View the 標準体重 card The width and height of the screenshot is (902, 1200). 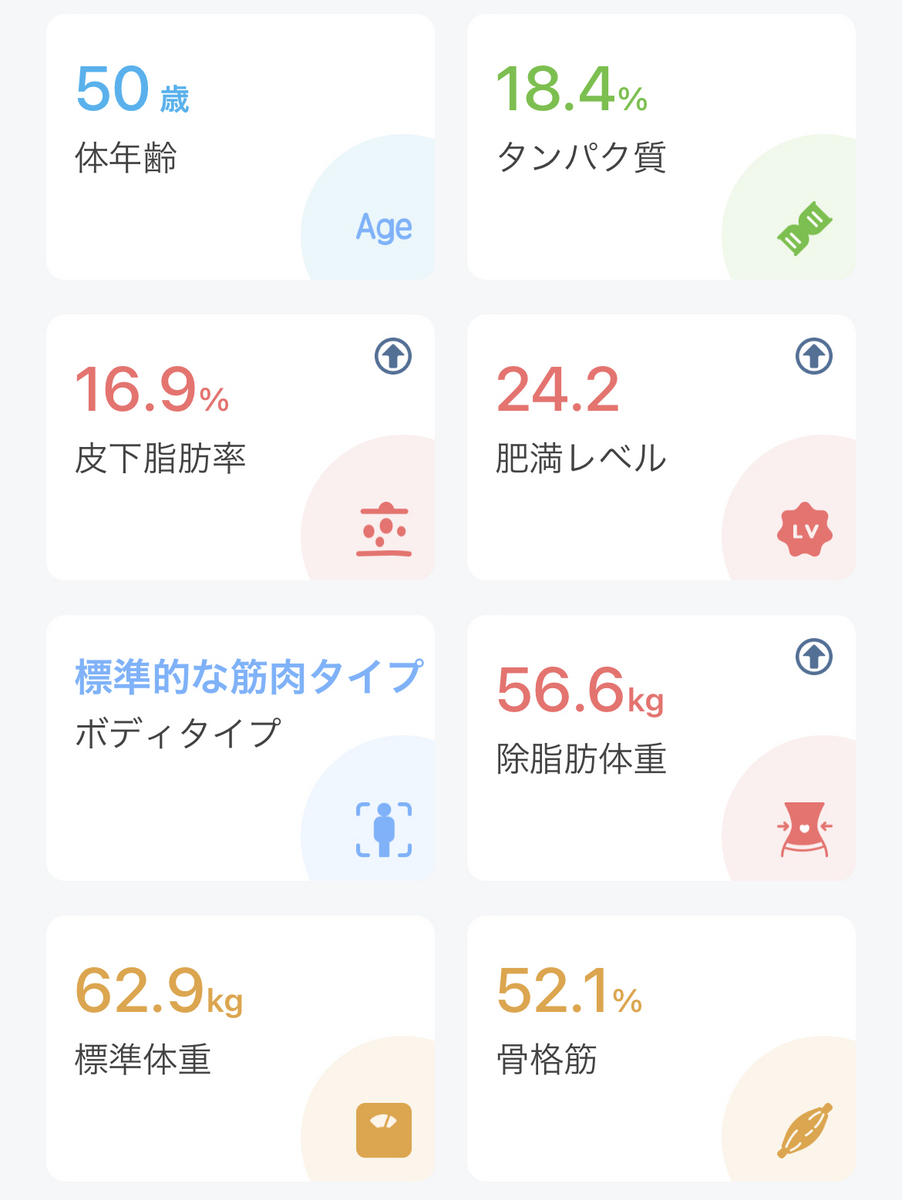click(x=240, y=1048)
